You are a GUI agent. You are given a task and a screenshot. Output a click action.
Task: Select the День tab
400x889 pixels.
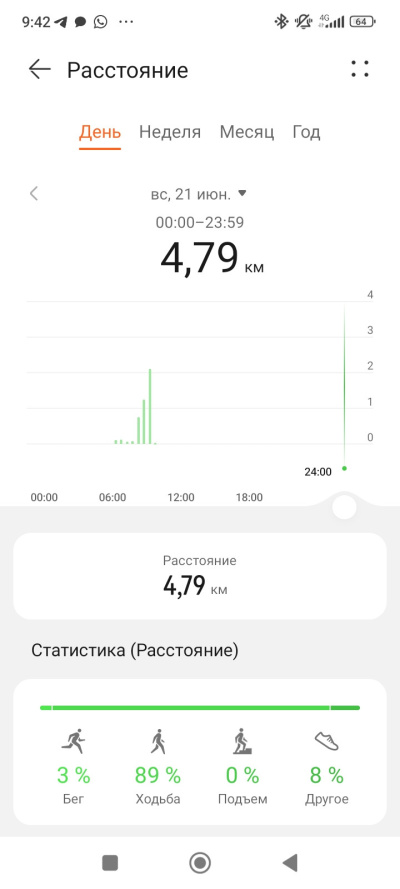coord(100,132)
